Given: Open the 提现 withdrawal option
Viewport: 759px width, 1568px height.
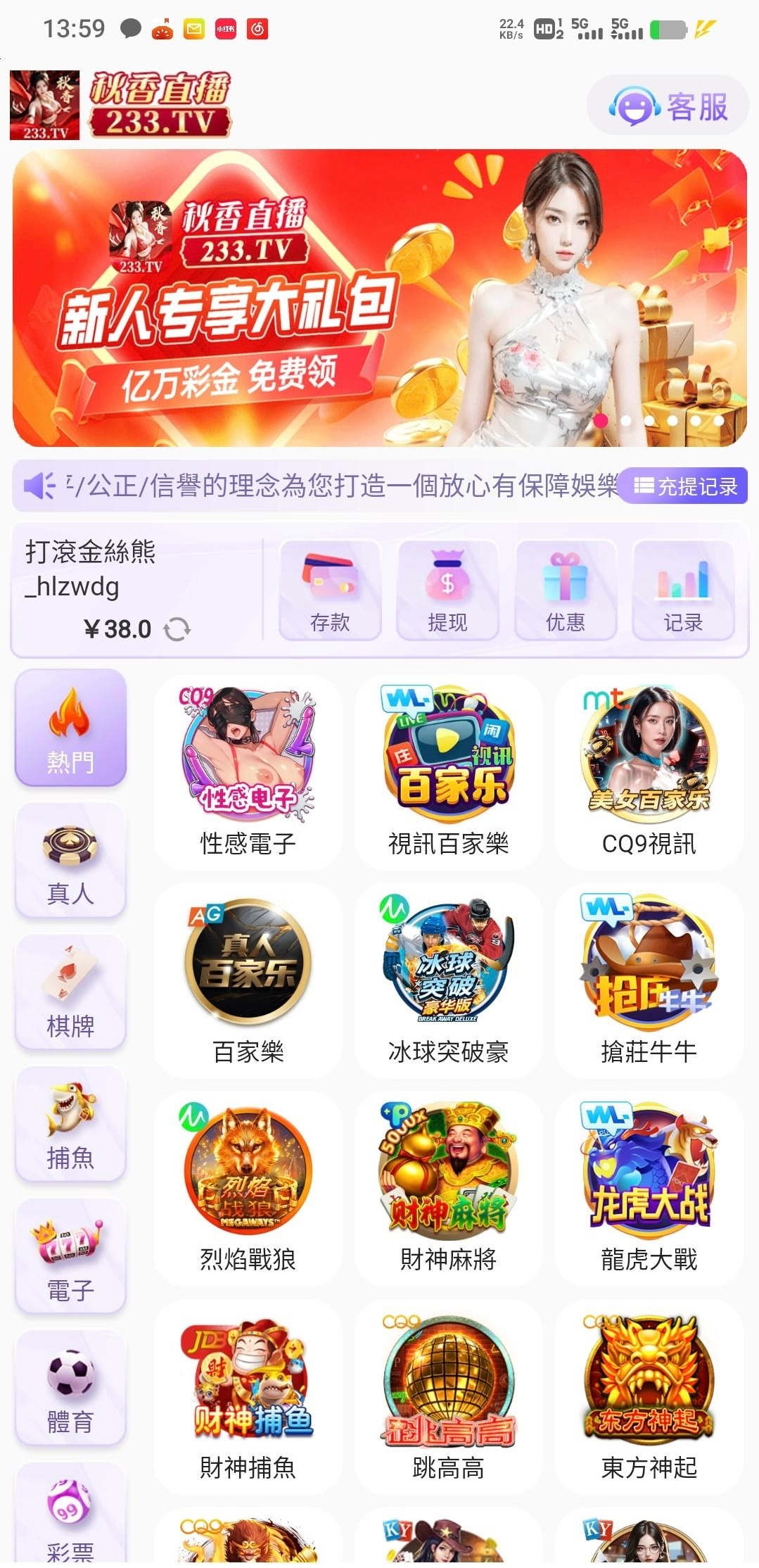Looking at the screenshot, I should click(x=447, y=590).
